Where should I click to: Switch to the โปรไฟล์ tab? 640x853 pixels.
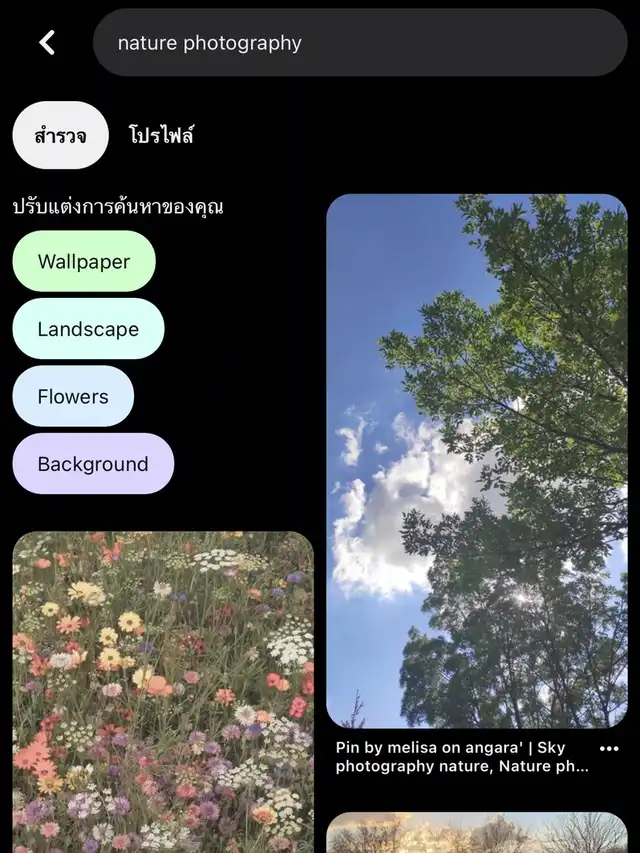tap(161, 136)
